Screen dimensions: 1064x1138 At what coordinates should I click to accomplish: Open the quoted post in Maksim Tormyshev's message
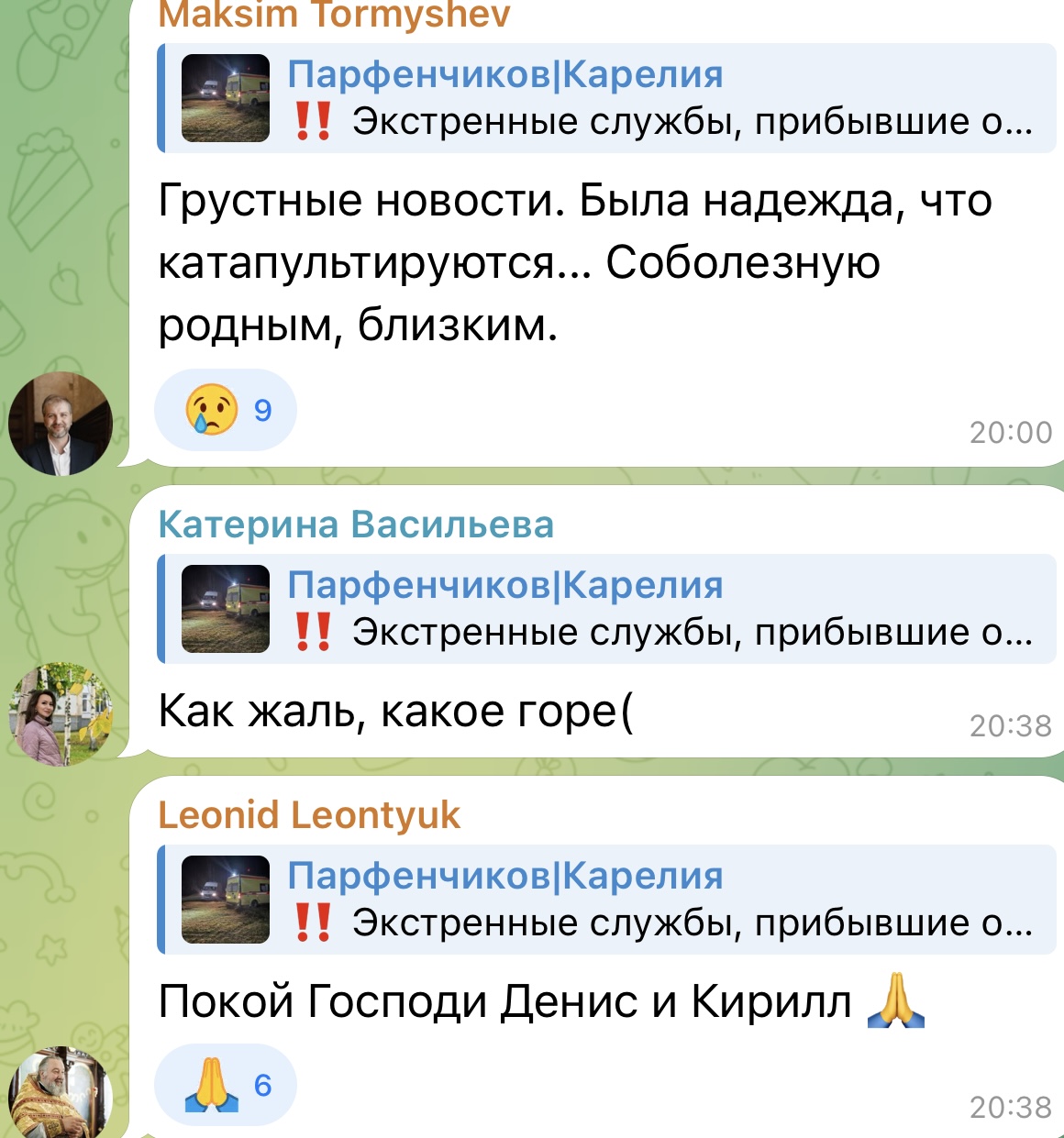pos(605,98)
